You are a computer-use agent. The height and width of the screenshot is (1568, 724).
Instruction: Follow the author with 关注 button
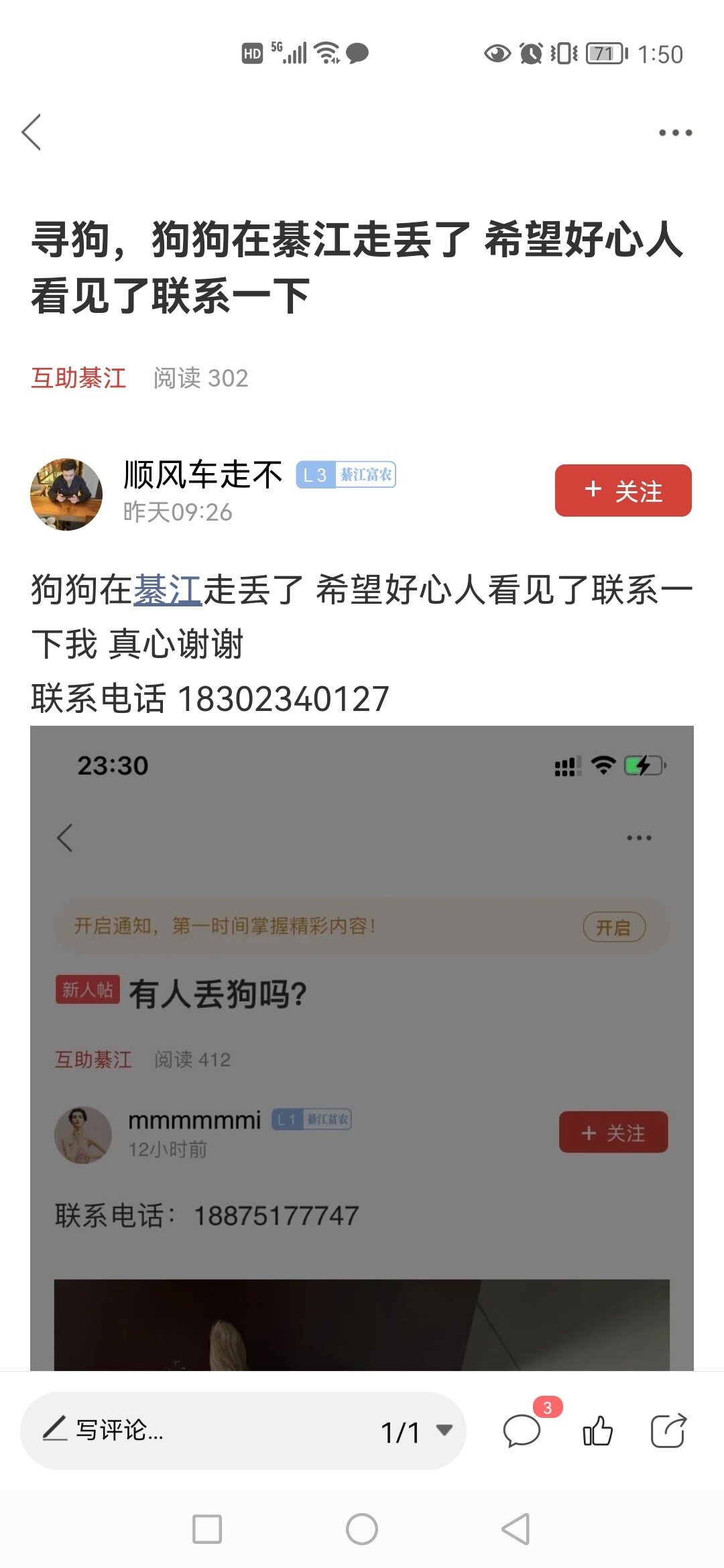pos(623,491)
